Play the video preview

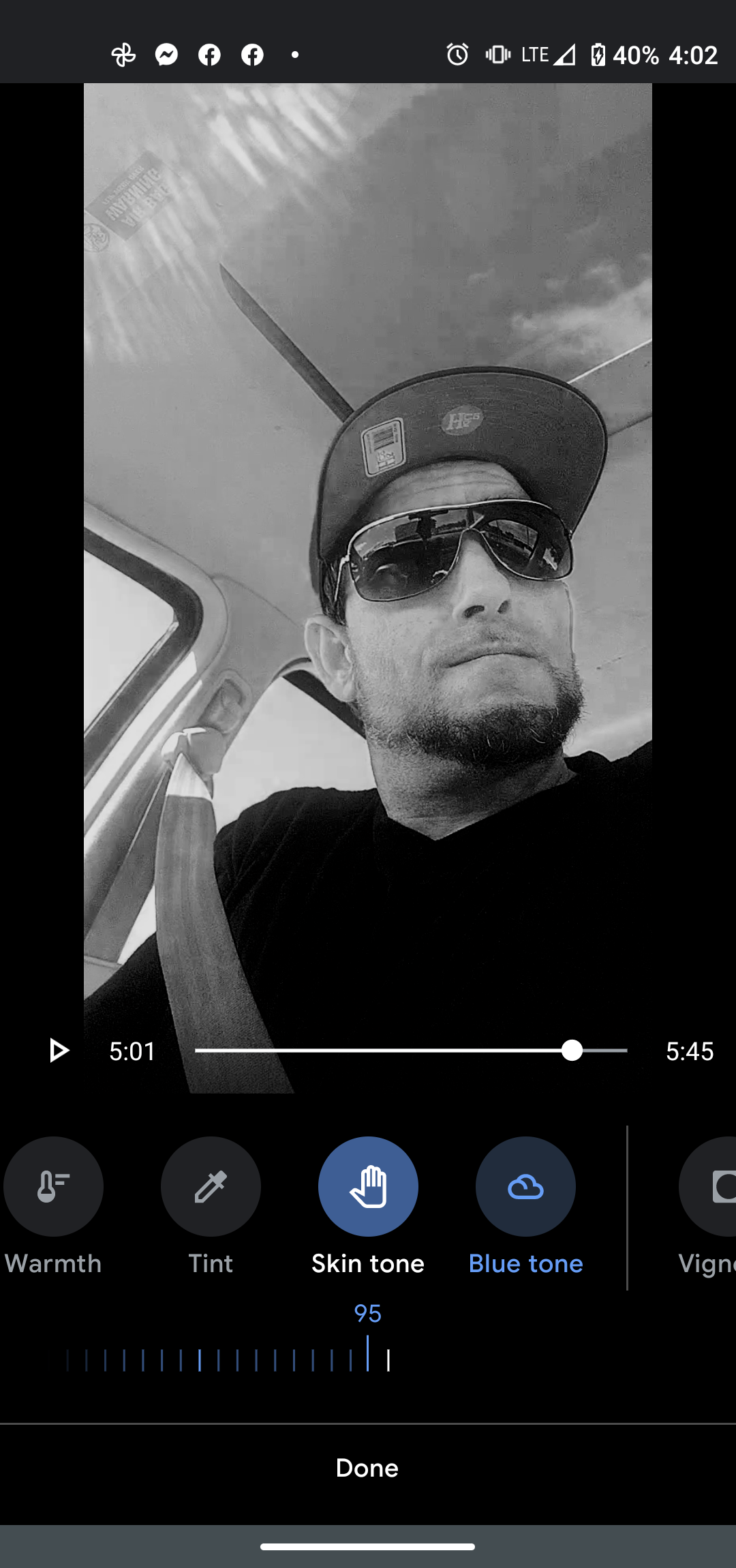point(59,1051)
